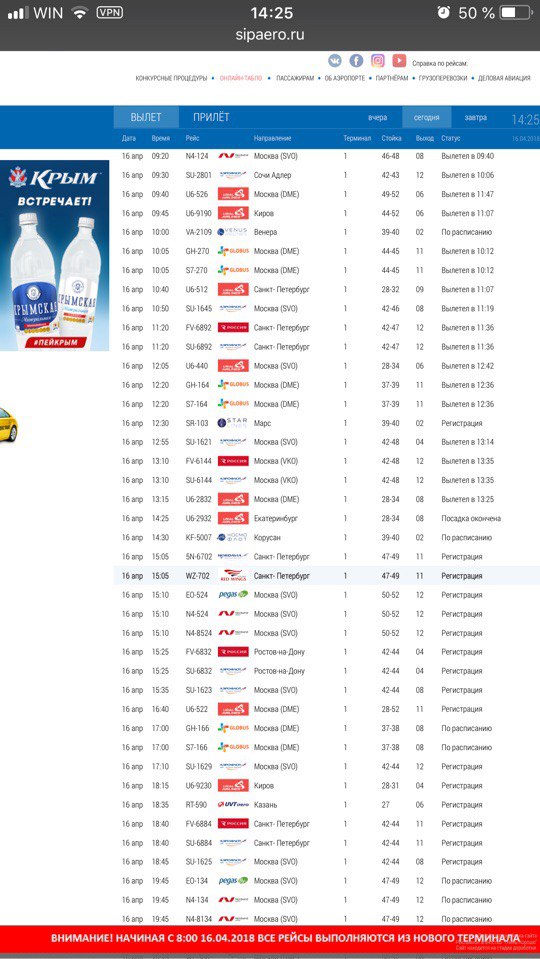This screenshot has width=540, height=959.
Task: Open the Крым mineral water ad banner
Action: pos(54,256)
